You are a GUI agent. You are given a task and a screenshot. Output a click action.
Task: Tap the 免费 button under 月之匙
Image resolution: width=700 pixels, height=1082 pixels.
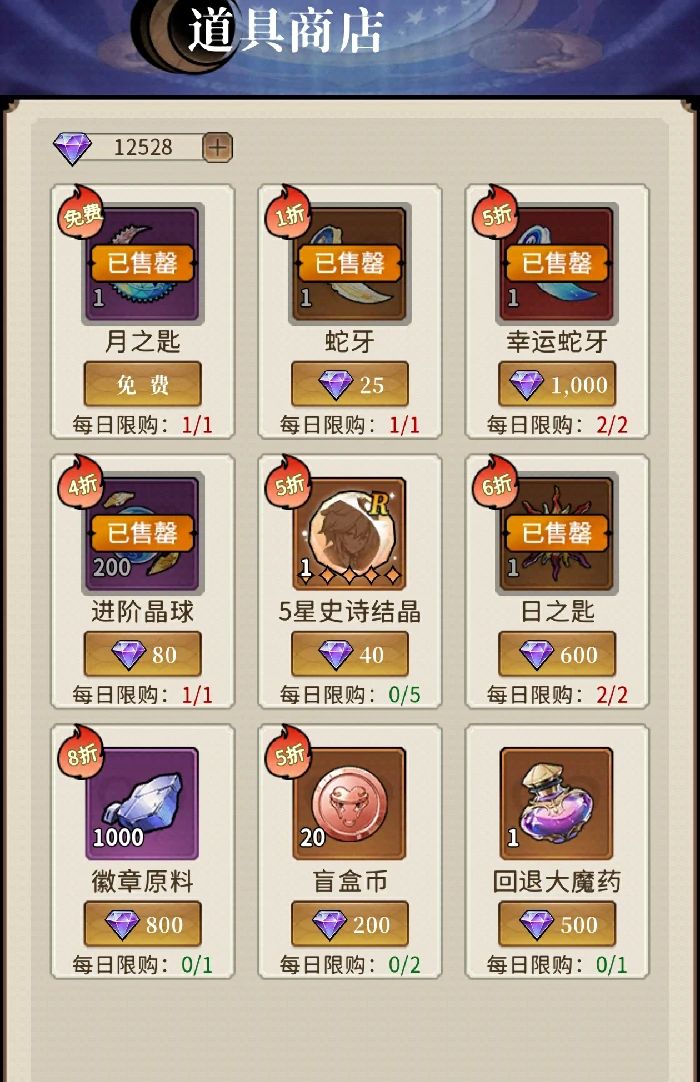(x=142, y=384)
